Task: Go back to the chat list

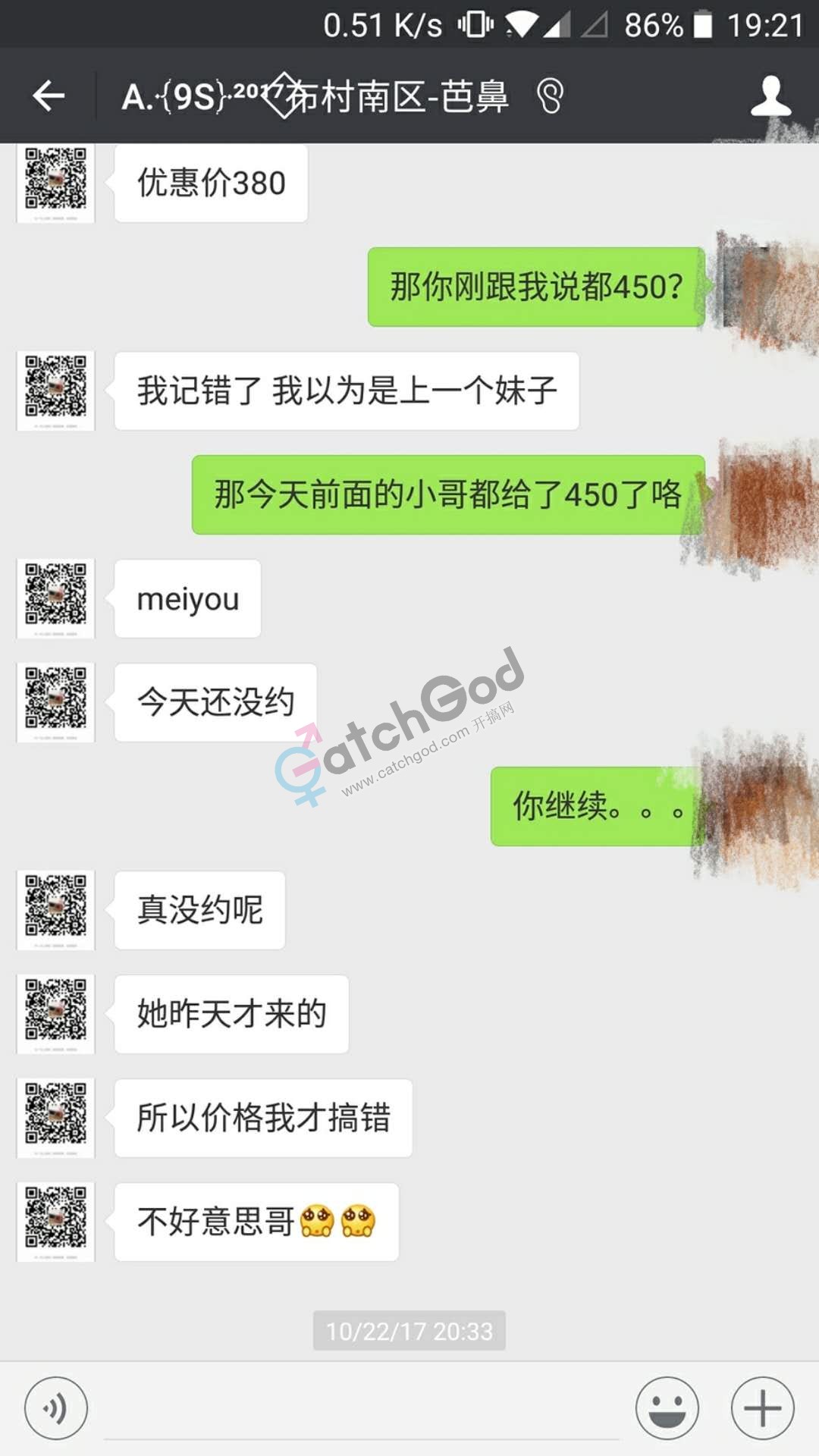Action: (x=49, y=96)
